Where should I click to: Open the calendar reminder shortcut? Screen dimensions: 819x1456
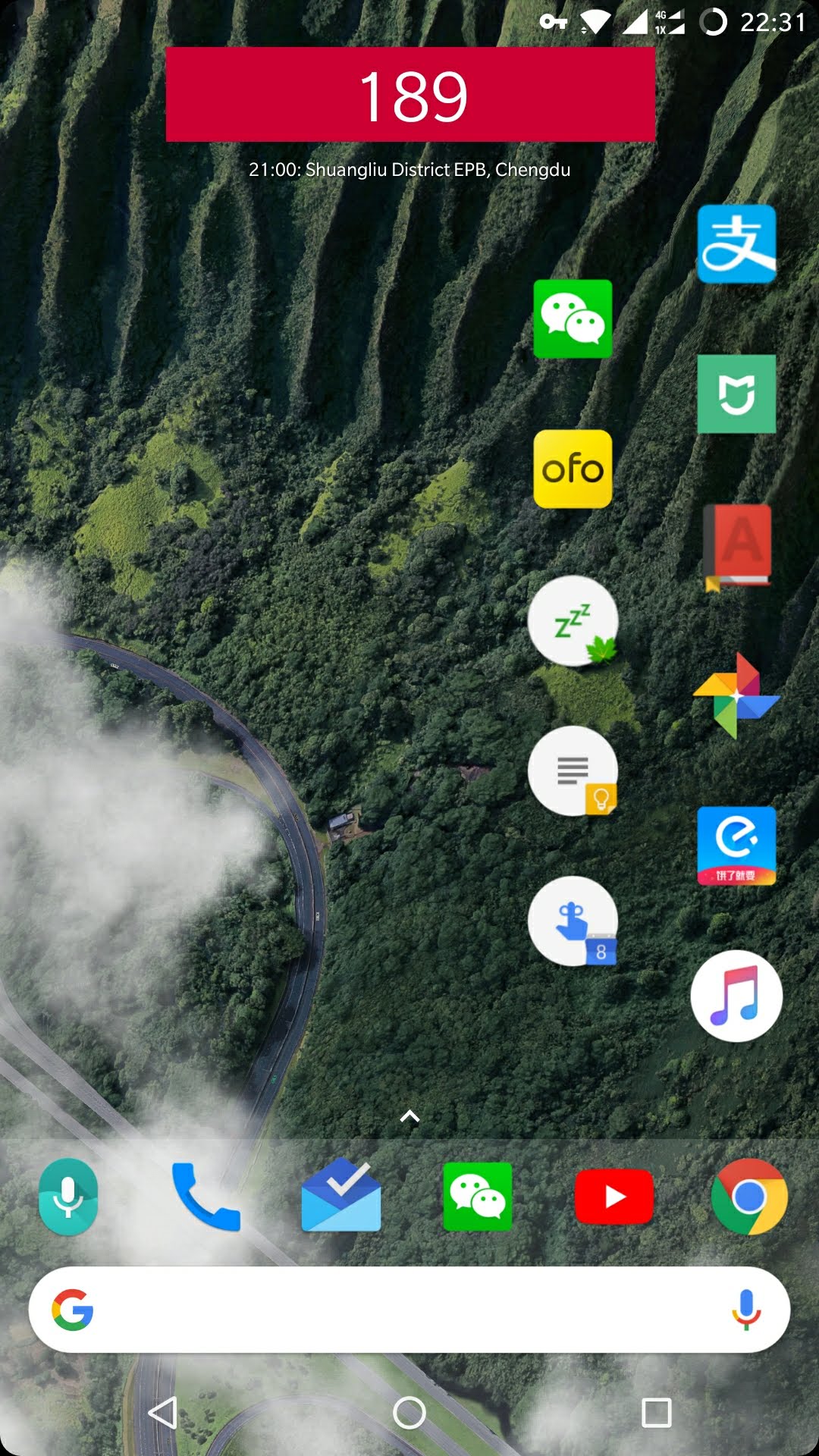(573, 921)
